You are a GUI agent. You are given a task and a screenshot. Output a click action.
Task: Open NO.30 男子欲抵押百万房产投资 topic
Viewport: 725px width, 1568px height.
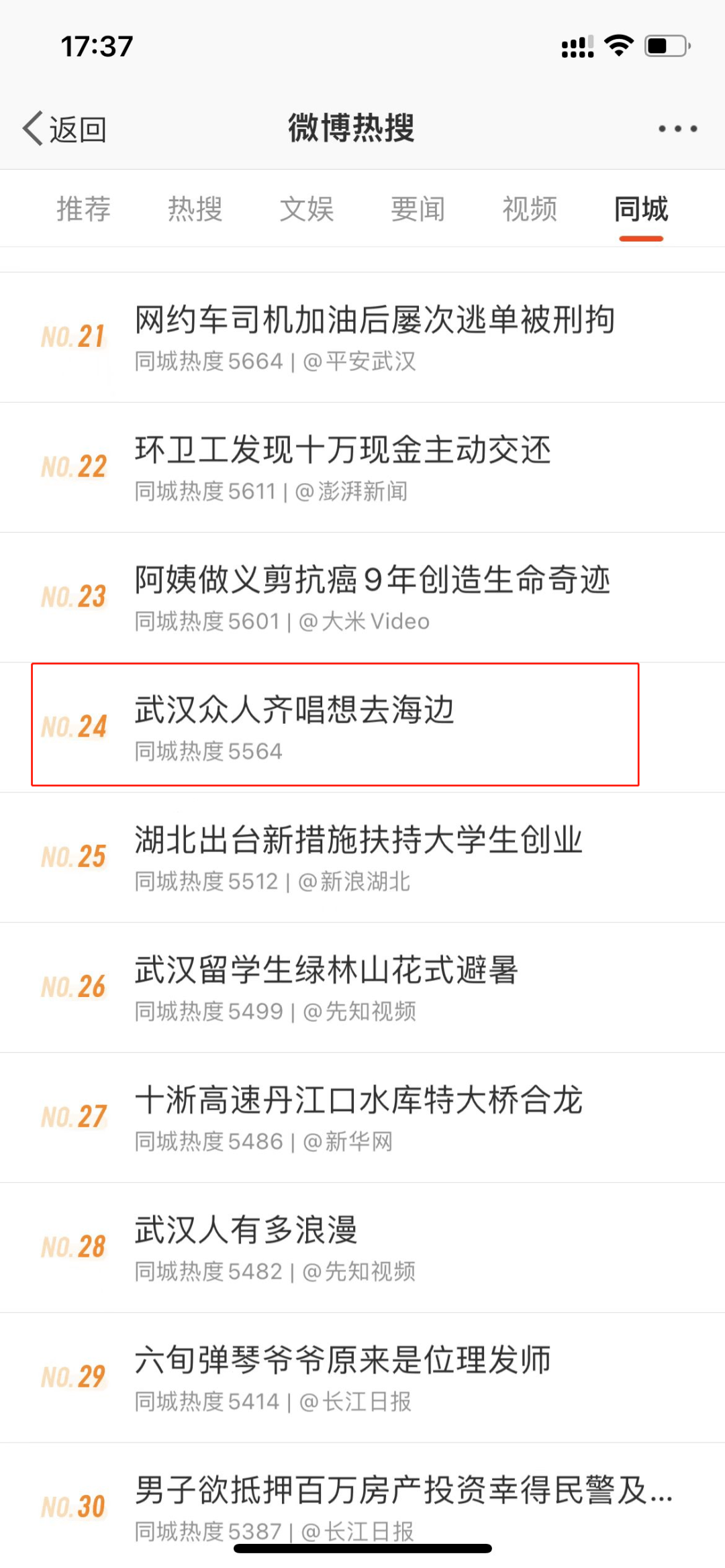click(362, 1506)
